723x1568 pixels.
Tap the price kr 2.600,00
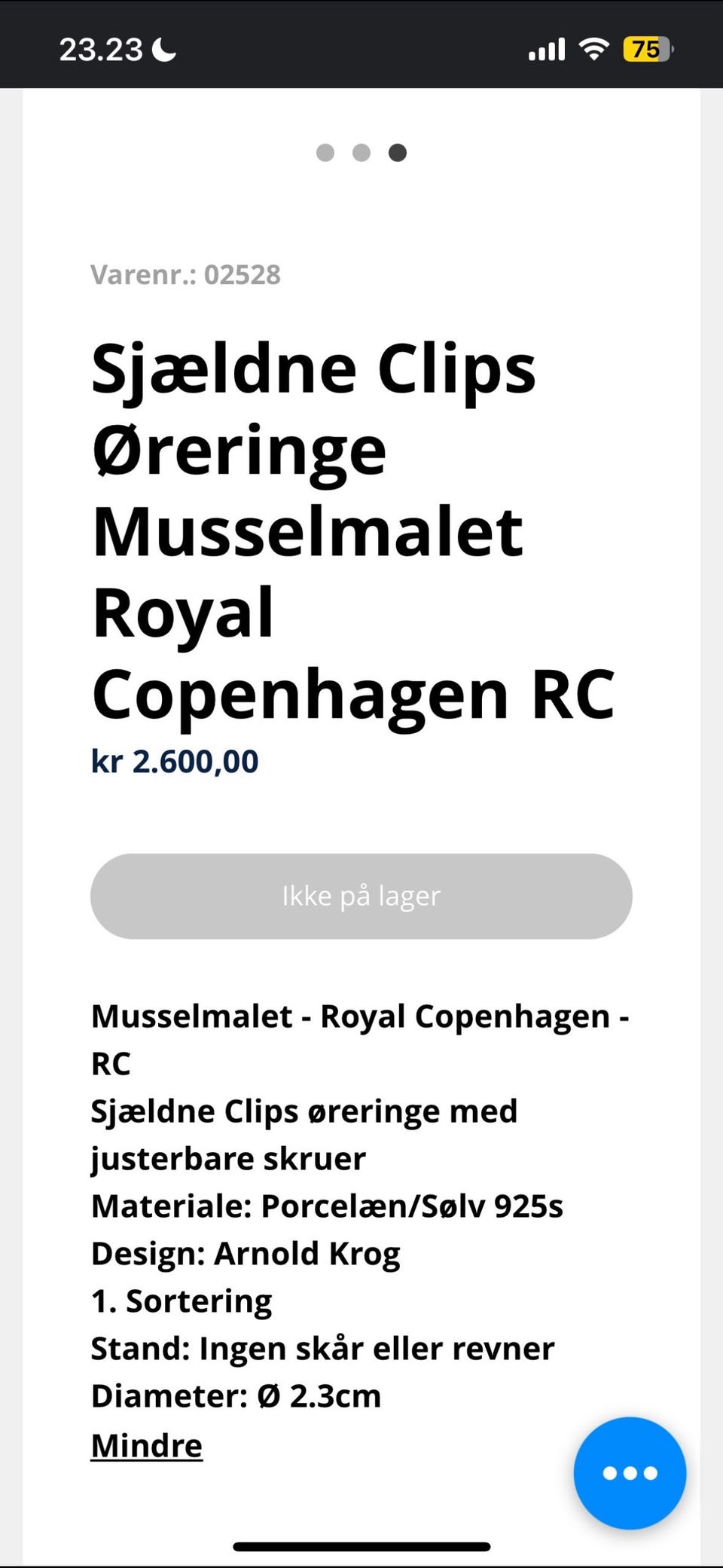click(x=173, y=760)
